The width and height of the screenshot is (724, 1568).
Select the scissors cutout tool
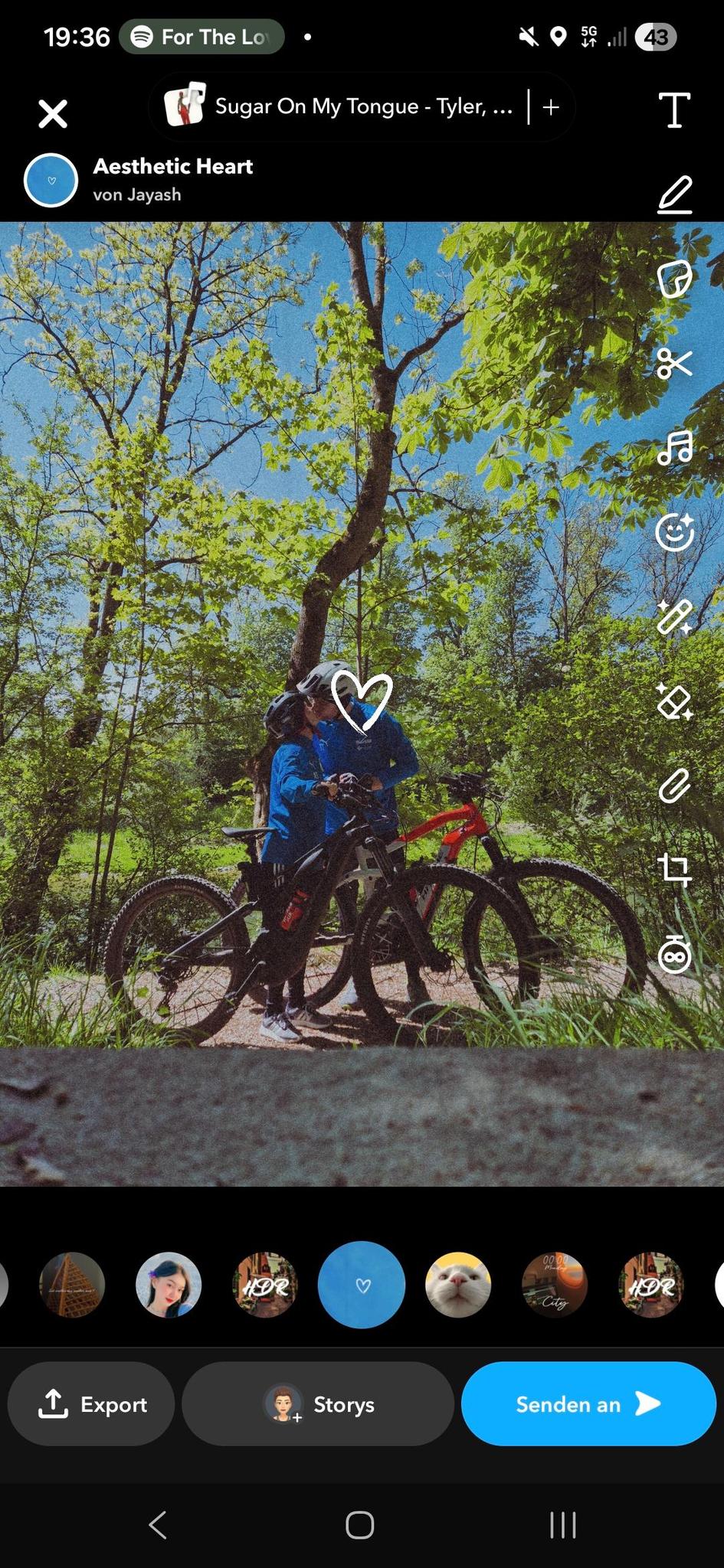tap(674, 363)
